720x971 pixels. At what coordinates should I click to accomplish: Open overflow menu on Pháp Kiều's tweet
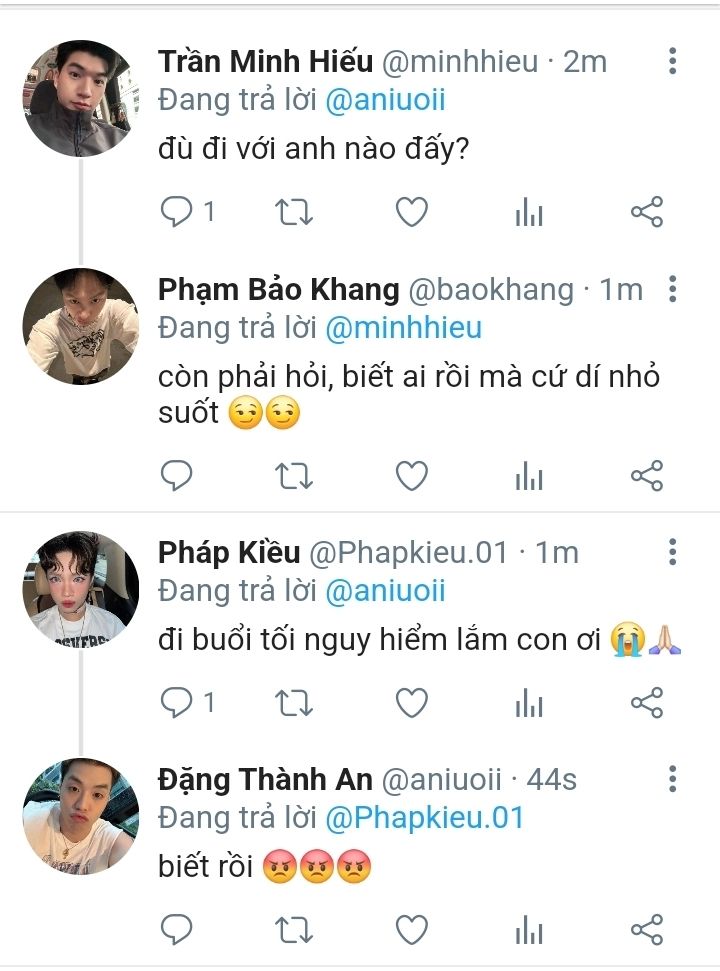(x=673, y=552)
